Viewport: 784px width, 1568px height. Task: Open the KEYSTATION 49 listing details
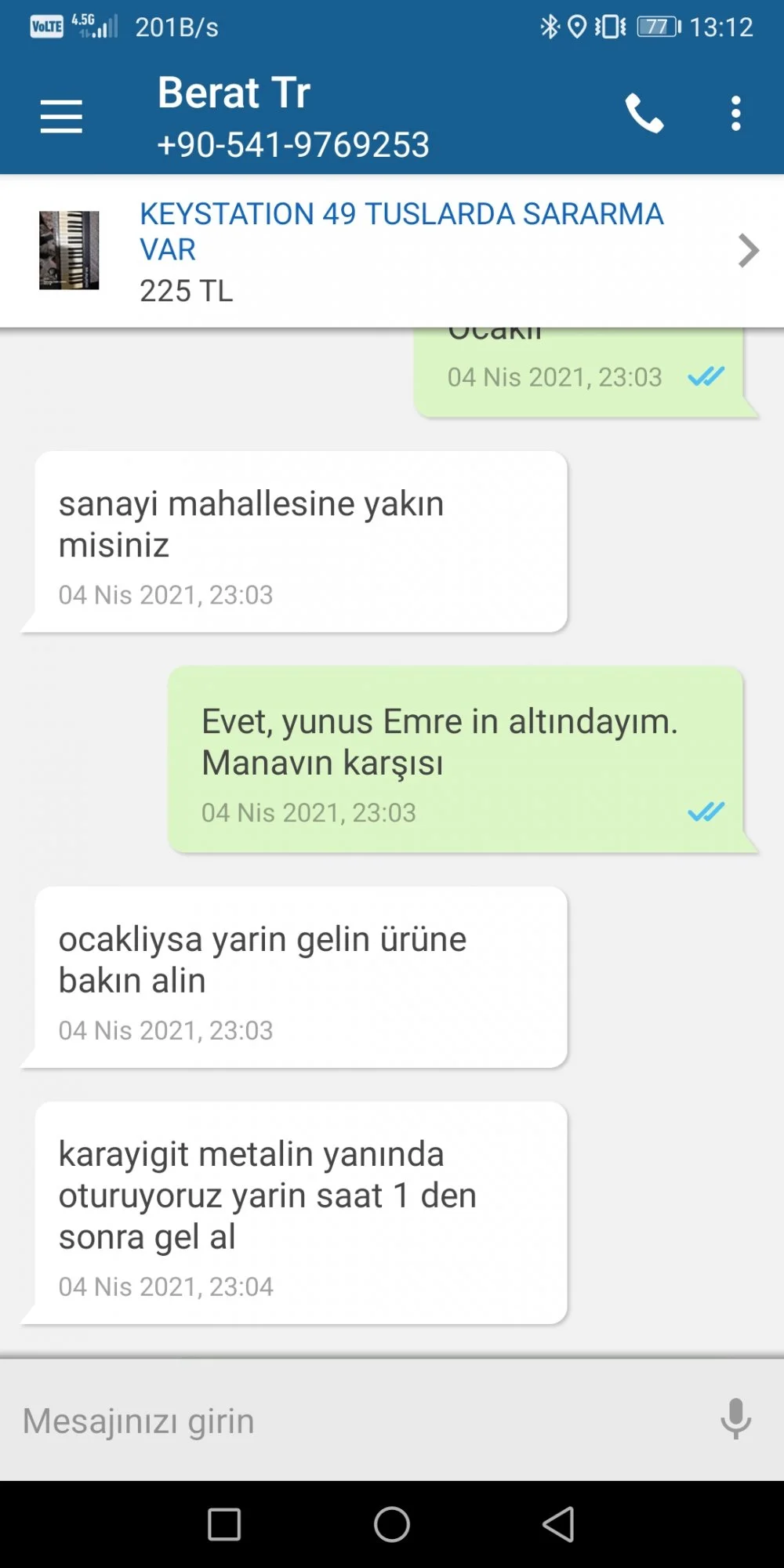point(400,251)
